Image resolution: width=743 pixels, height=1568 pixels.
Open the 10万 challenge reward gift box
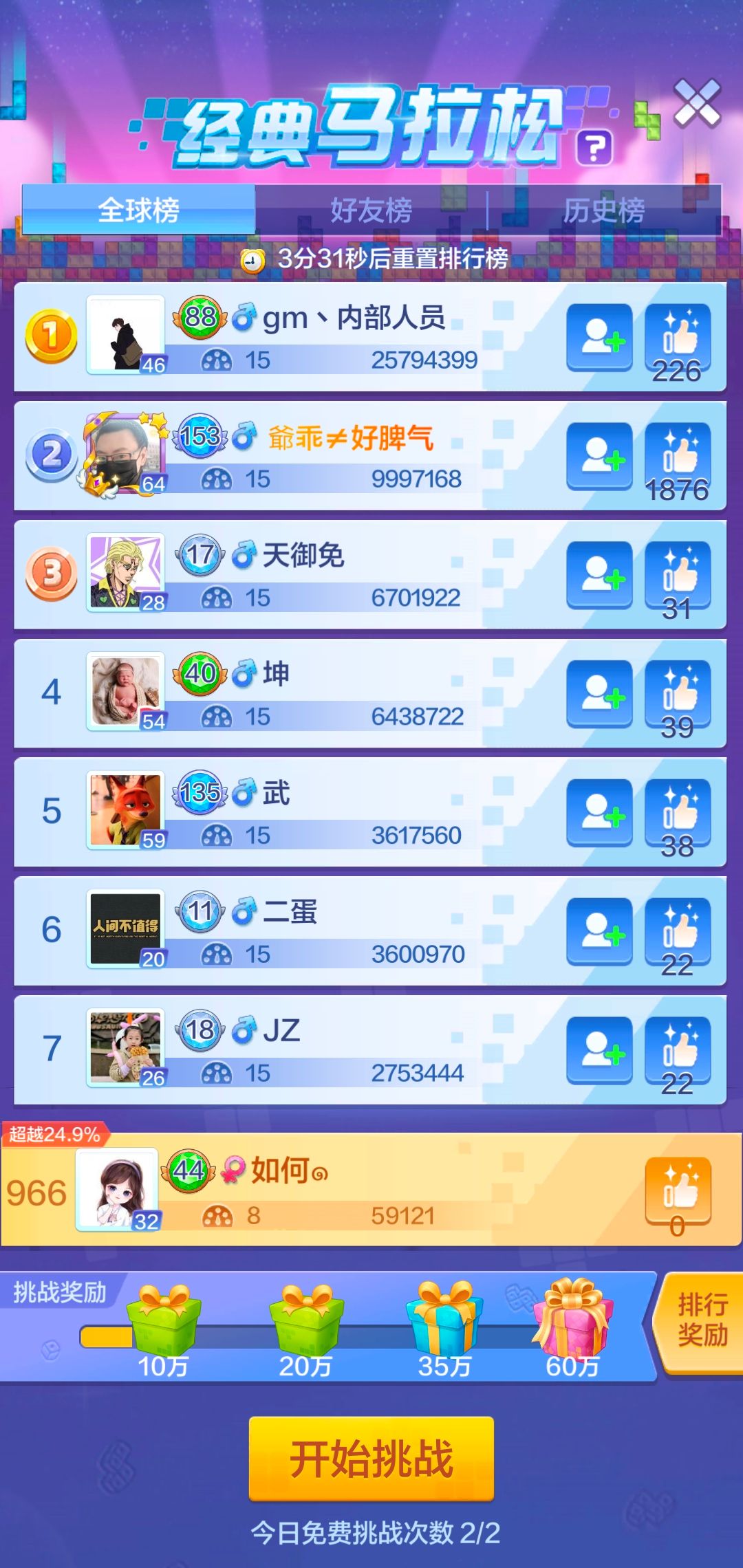[164, 1322]
